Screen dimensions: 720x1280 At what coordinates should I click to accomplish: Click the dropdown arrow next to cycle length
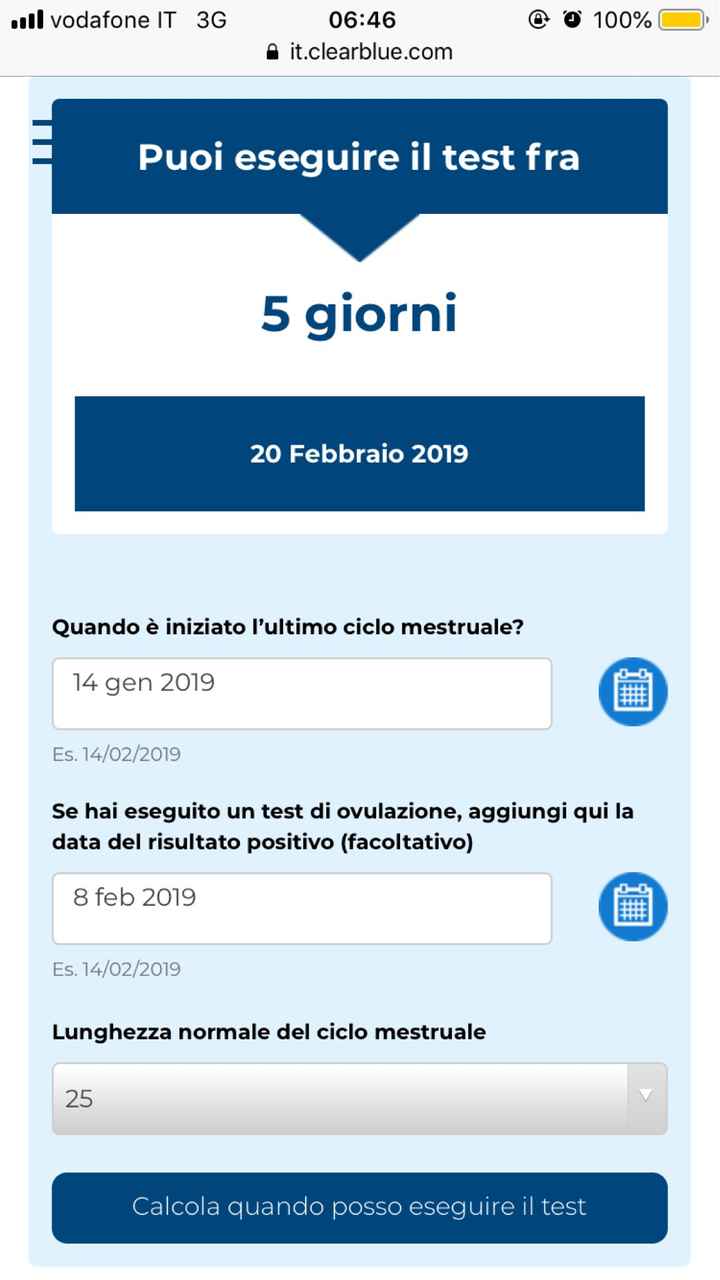[647, 1098]
